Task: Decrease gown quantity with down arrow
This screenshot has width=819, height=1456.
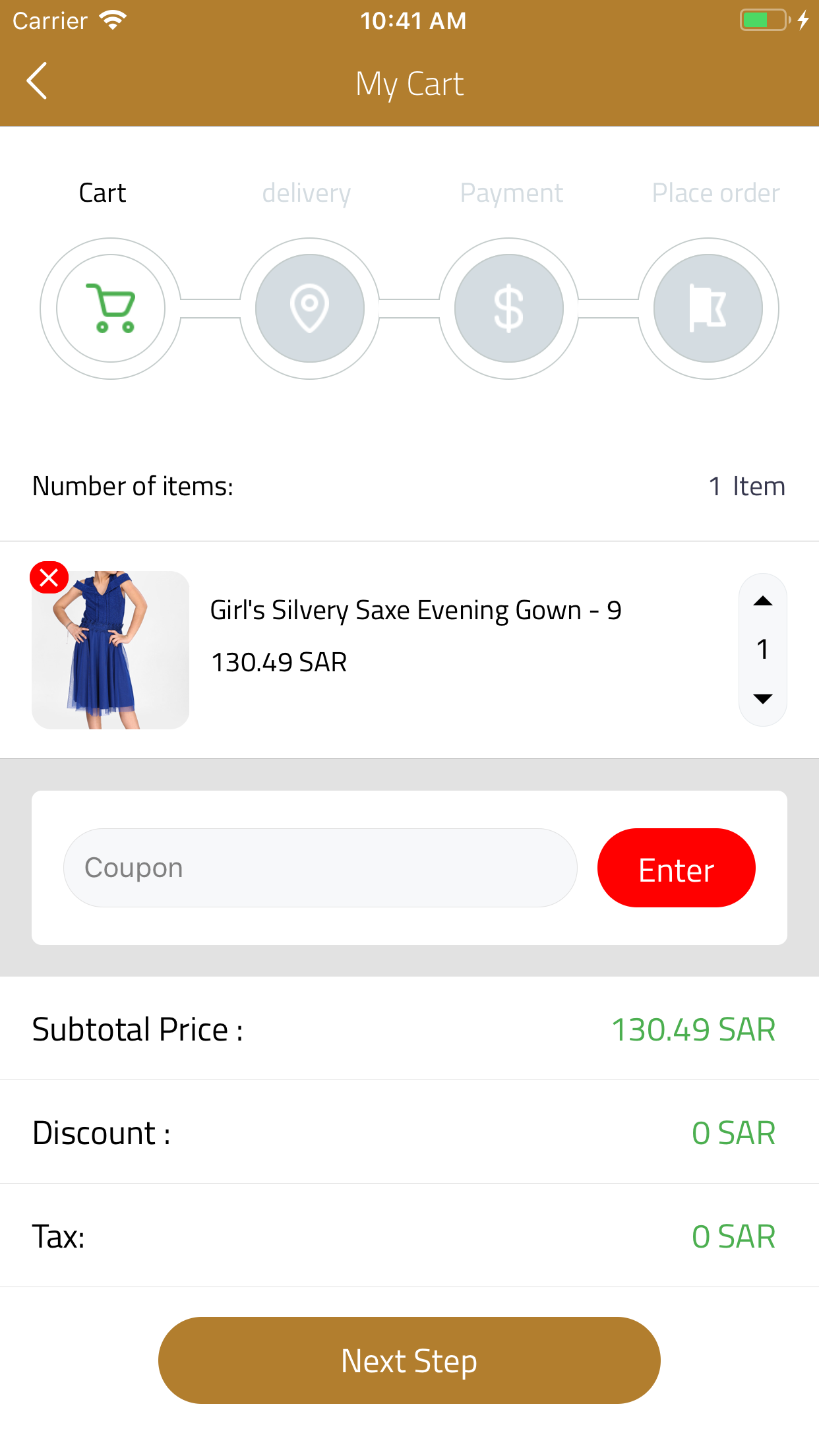Action: tap(763, 699)
